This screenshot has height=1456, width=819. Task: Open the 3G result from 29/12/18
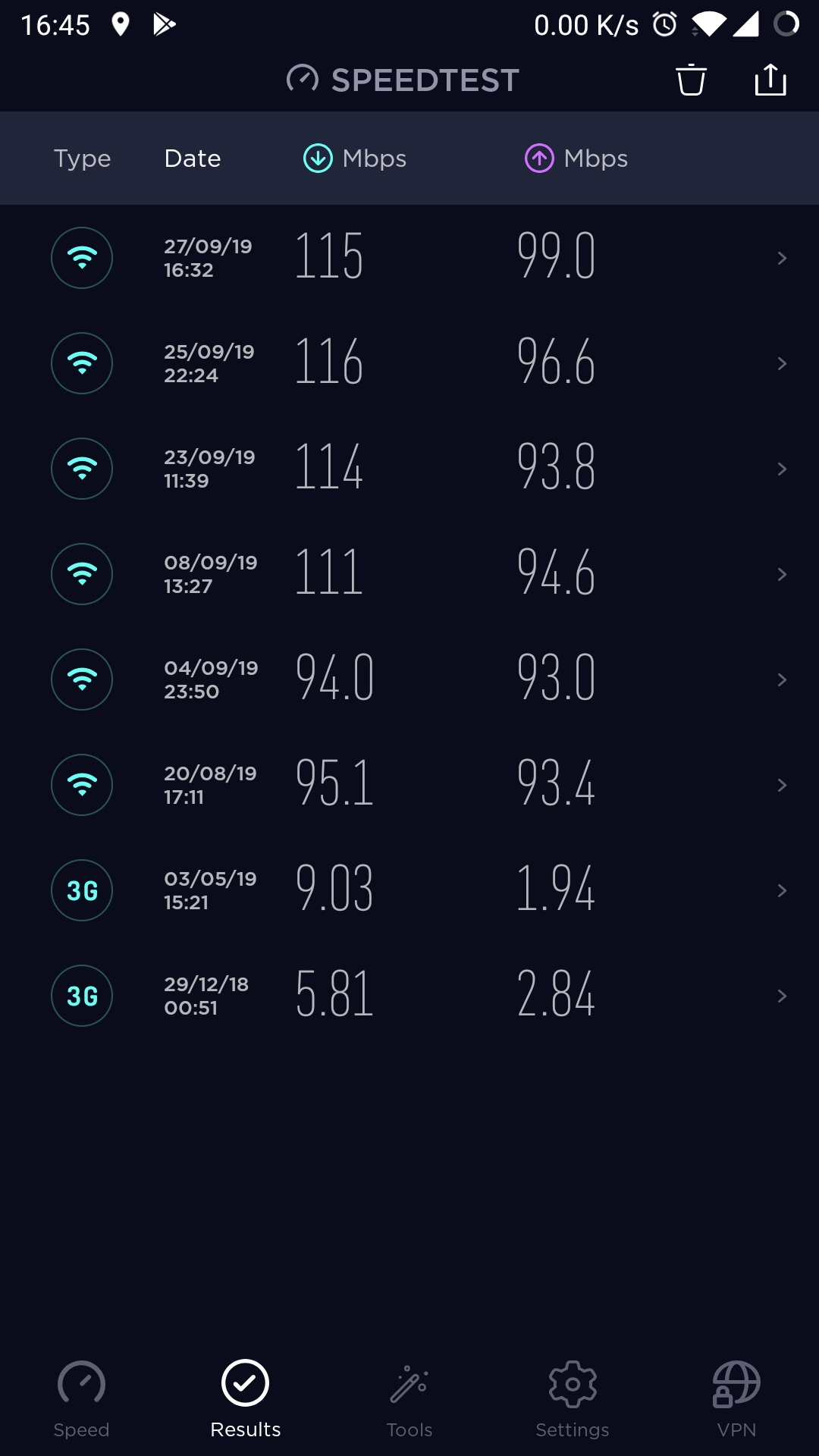(x=409, y=996)
